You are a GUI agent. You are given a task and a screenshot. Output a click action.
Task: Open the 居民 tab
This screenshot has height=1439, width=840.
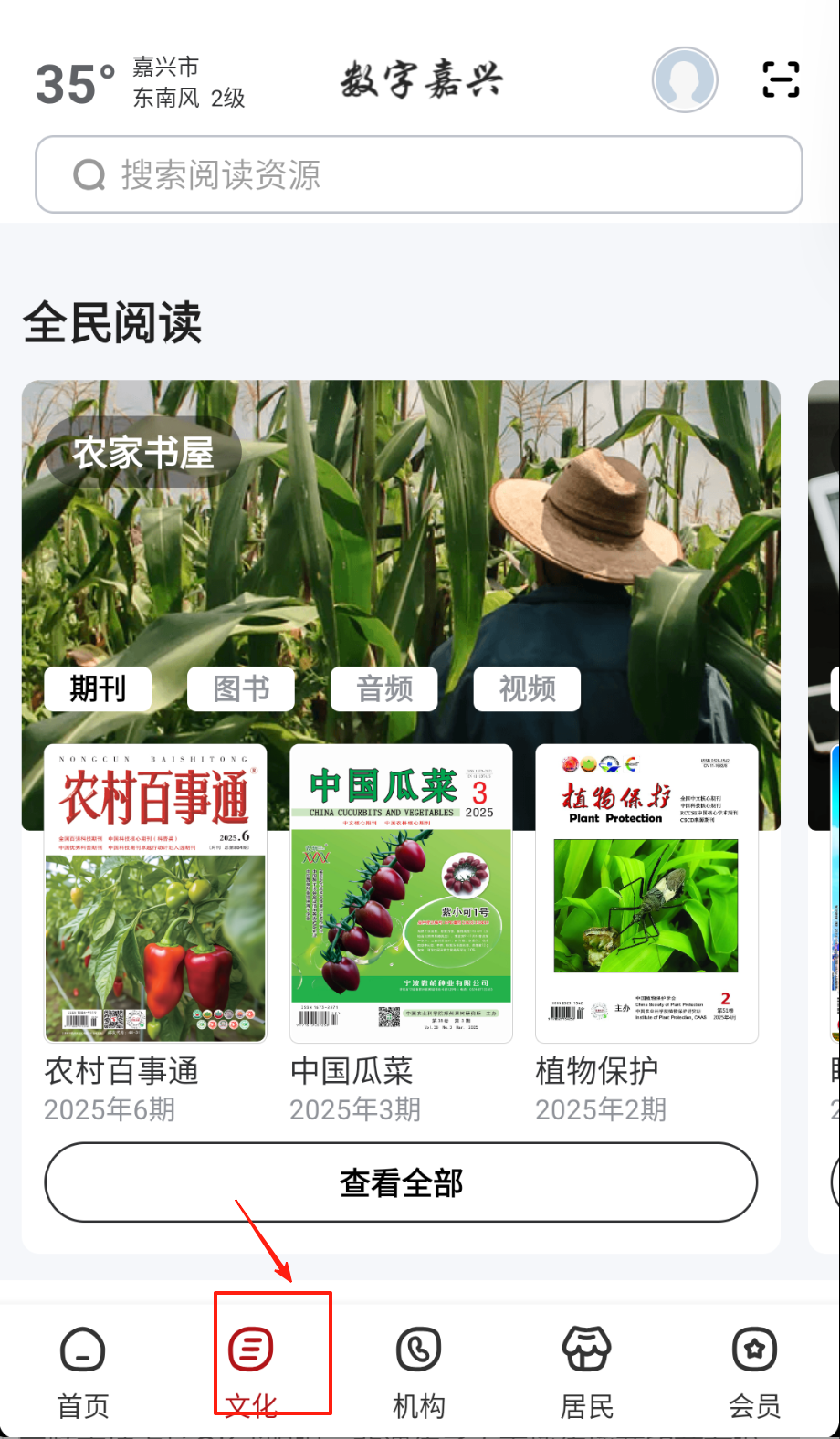pyautogui.click(x=587, y=1371)
